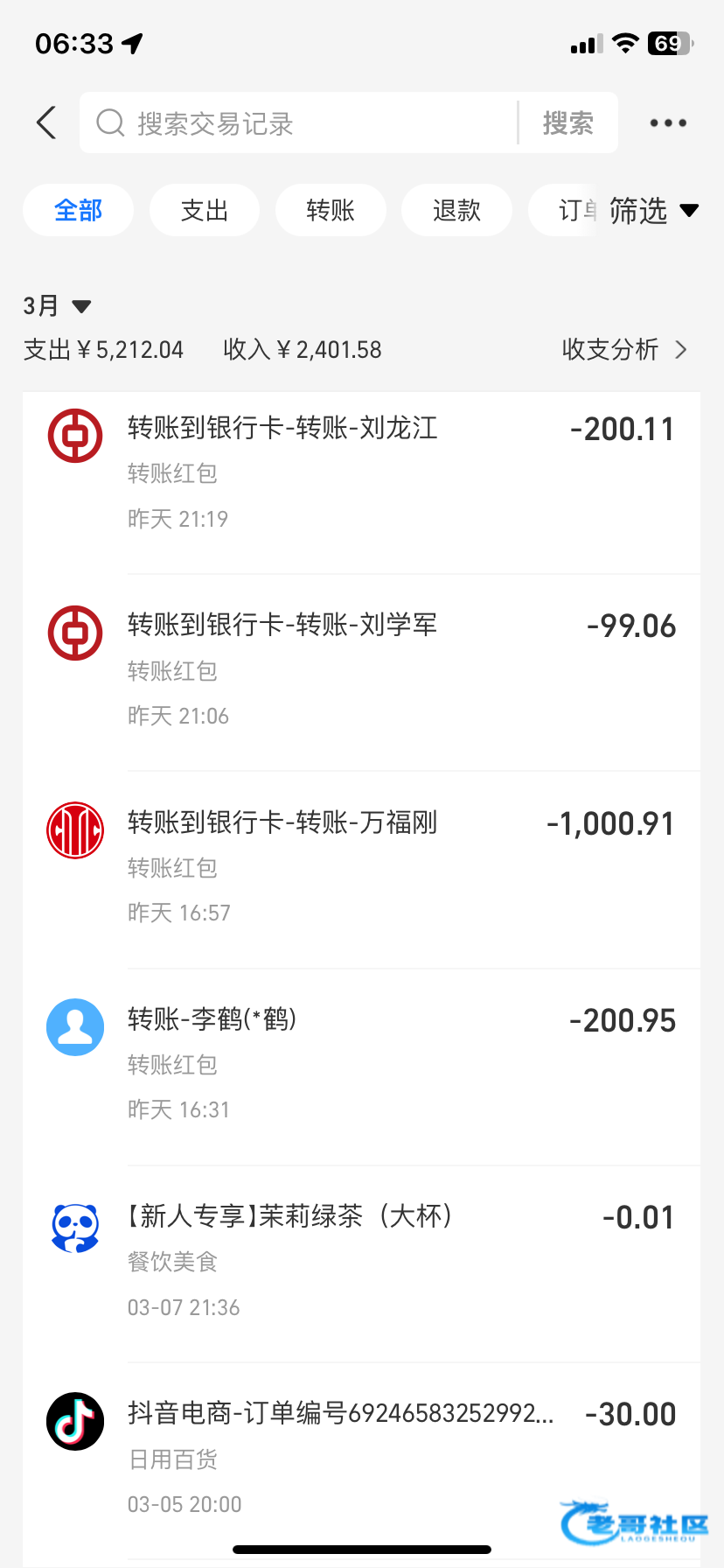View the -1,000.91 transfer to 万福刚
Image resolution: width=724 pixels, height=1568 pixels.
point(362,866)
